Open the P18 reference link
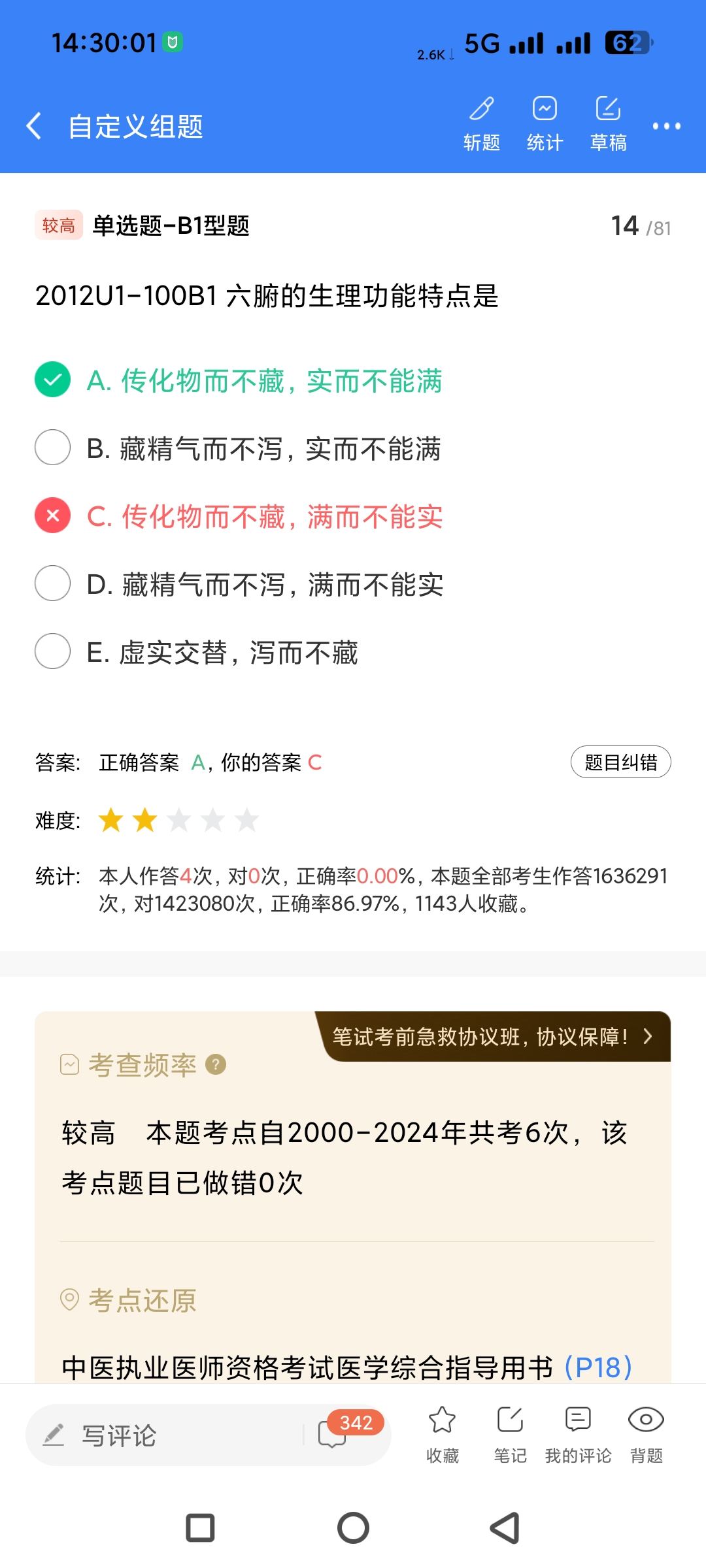 click(x=598, y=1367)
